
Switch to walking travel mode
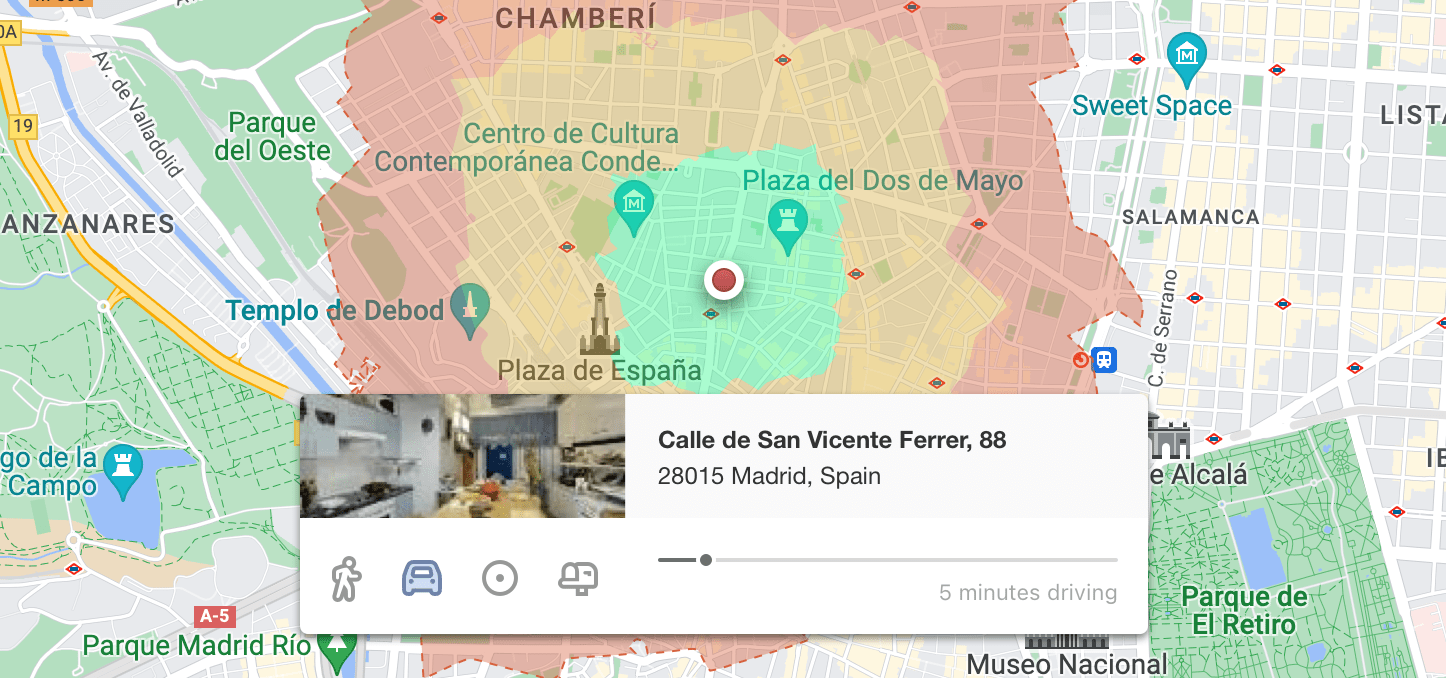[x=346, y=578]
